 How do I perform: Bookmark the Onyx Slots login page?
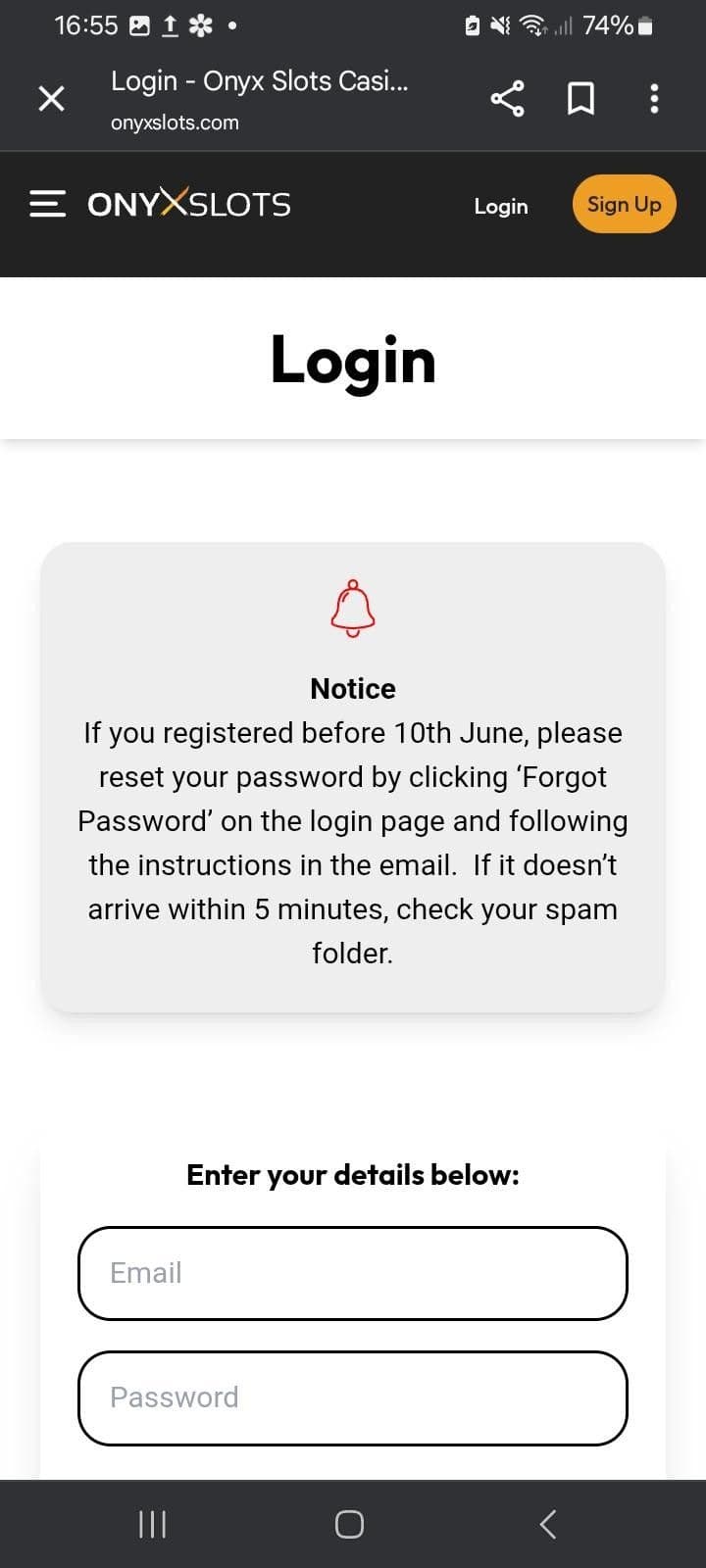580,98
